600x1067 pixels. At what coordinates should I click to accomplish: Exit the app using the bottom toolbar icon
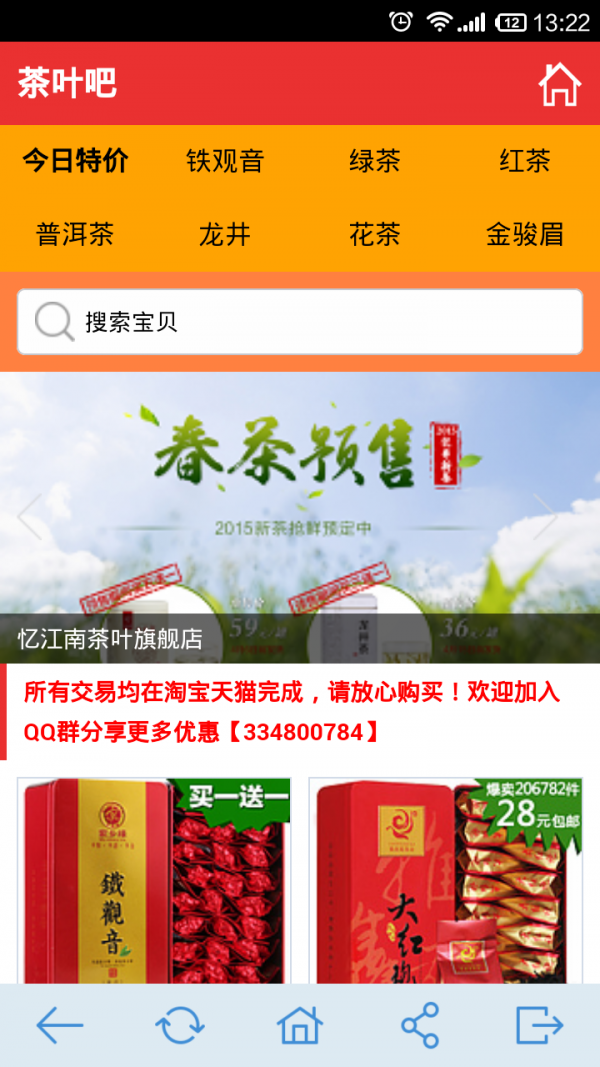540,1026
